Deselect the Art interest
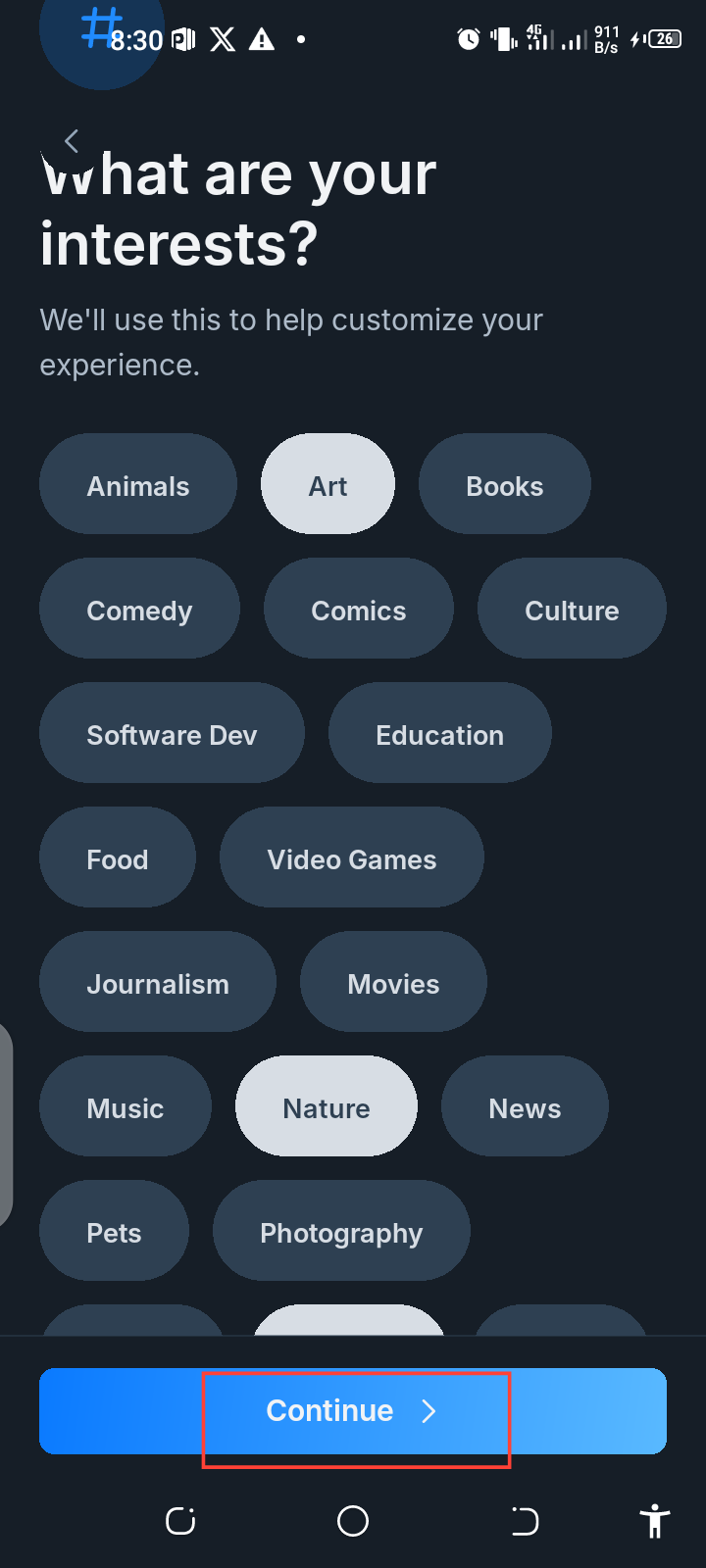706x1568 pixels. (x=328, y=484)
